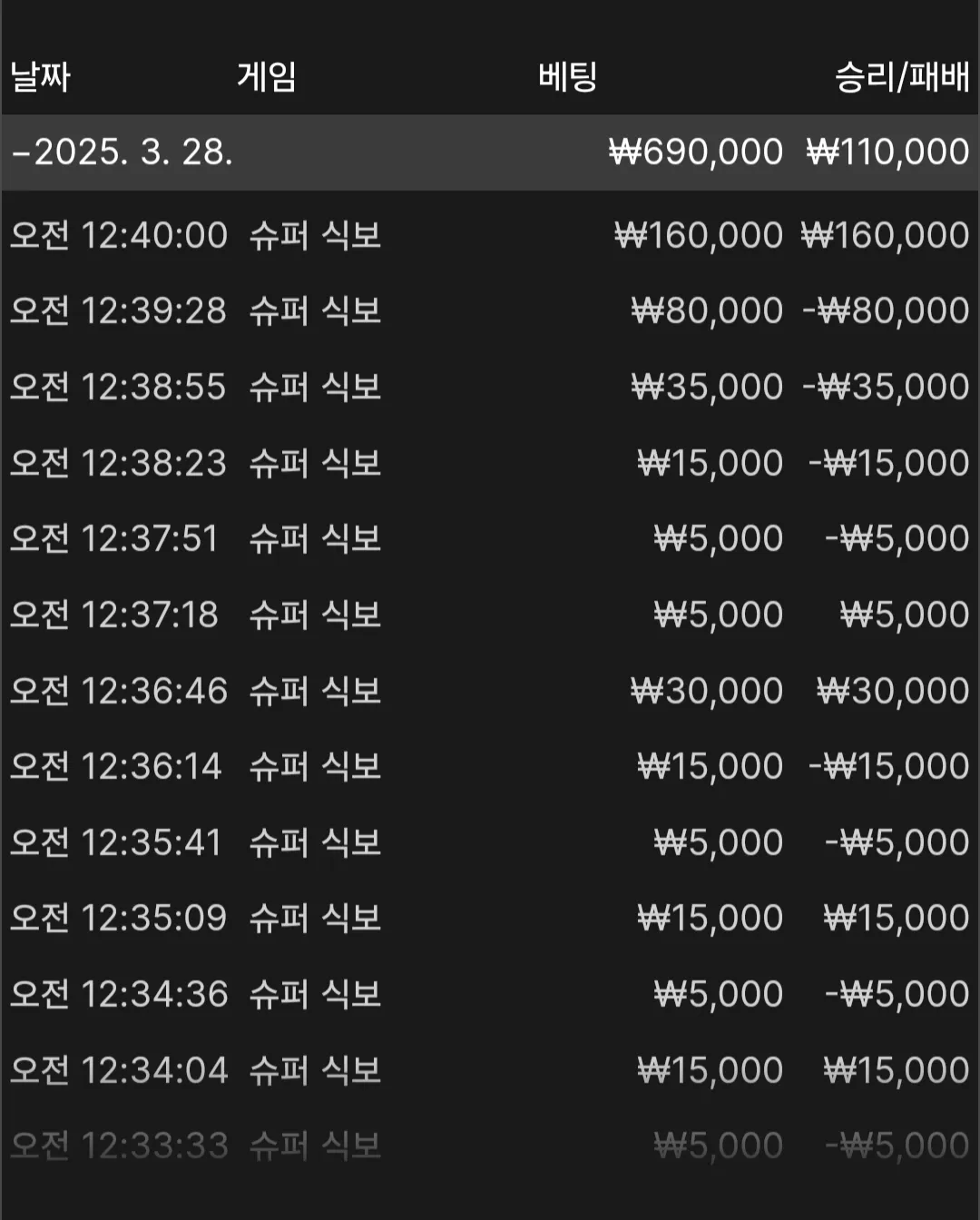Select the 오전 12:38:23 betting entry
The width and height of the screenshot is (980, 1220).
490,463
